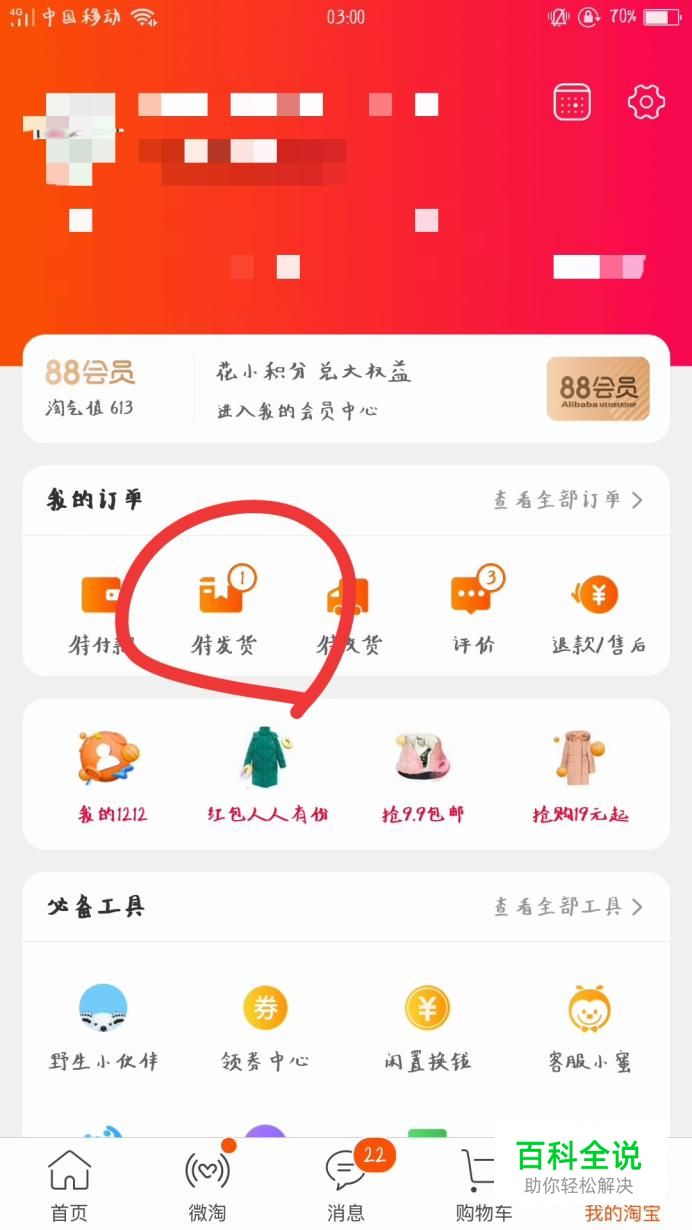Open the settings gear icon
The width and height of the screenshot is (692, 1230).
(646, 102)
